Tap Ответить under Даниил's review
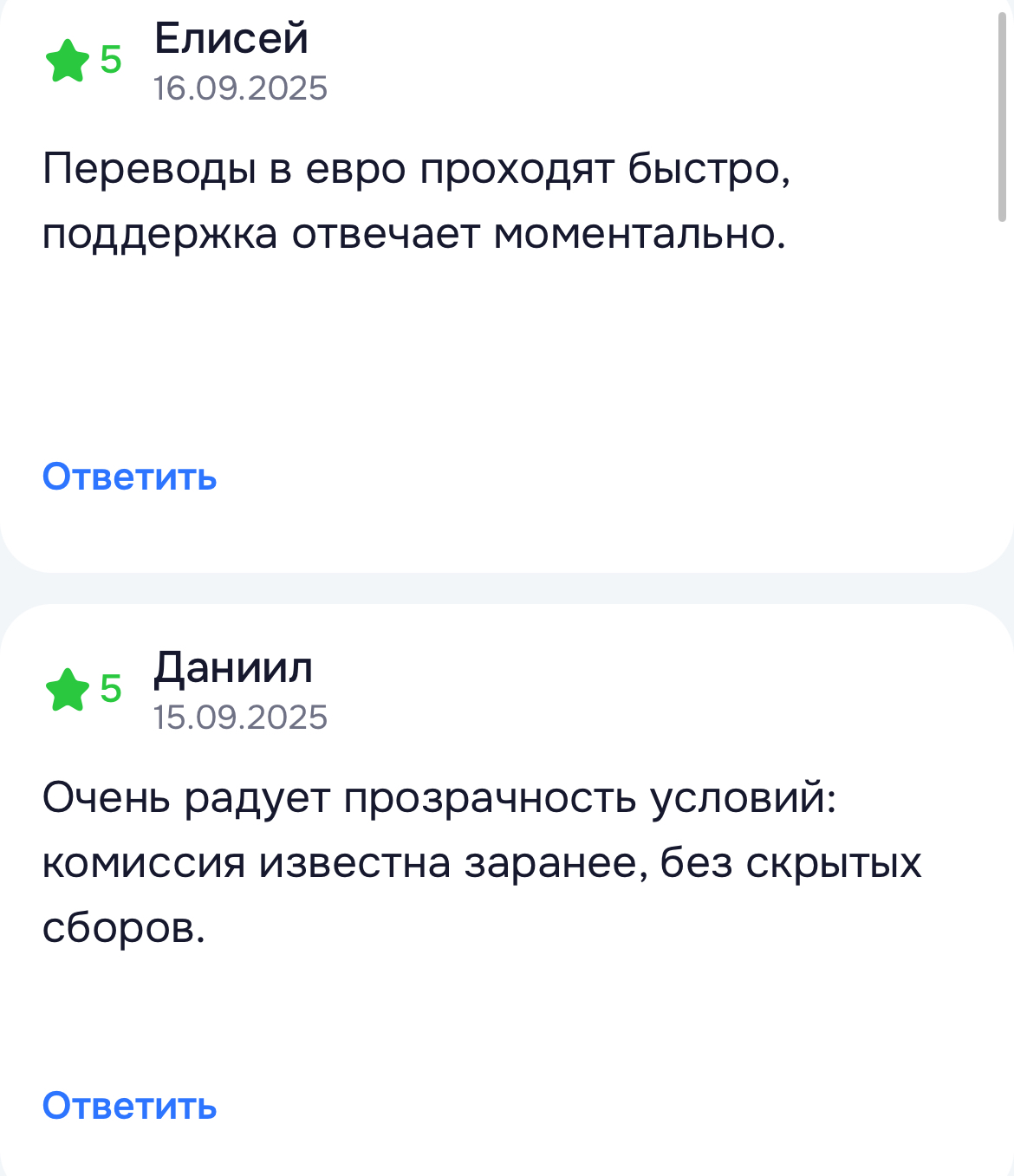 point(130,1106)
